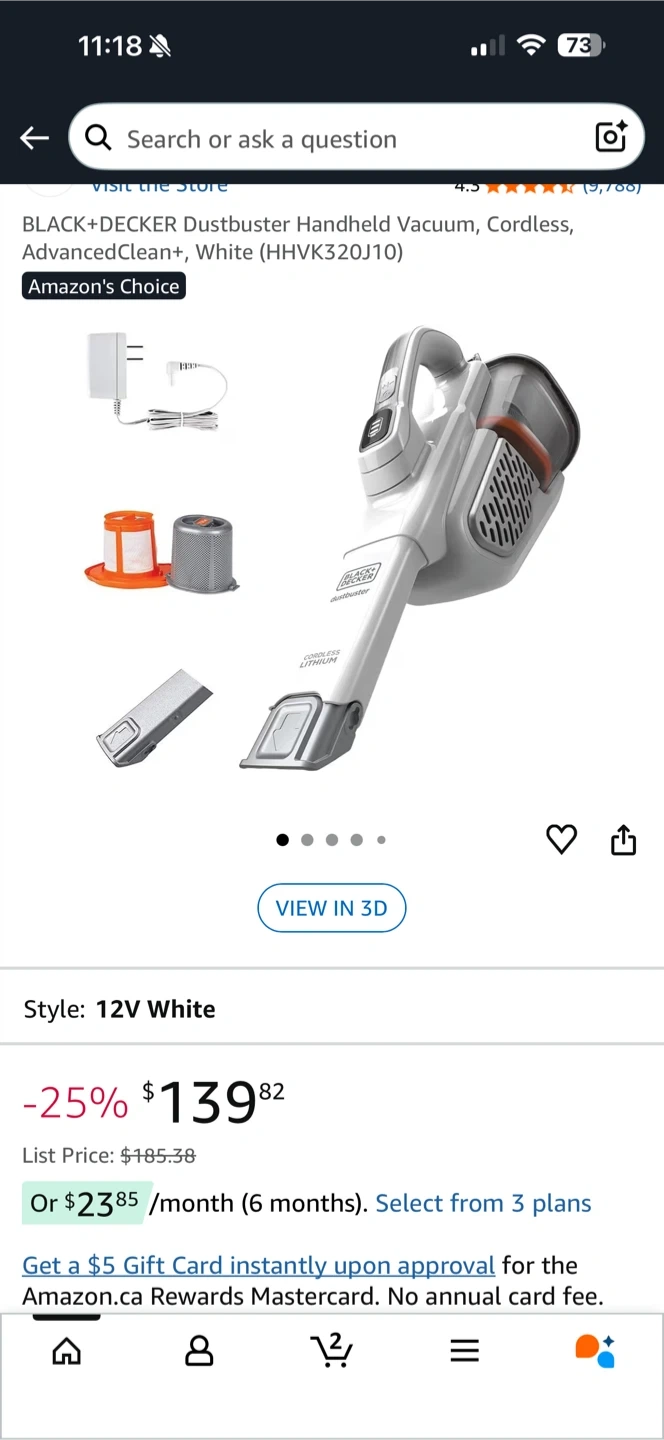Tap the VIEW IN 3D button

331,908
